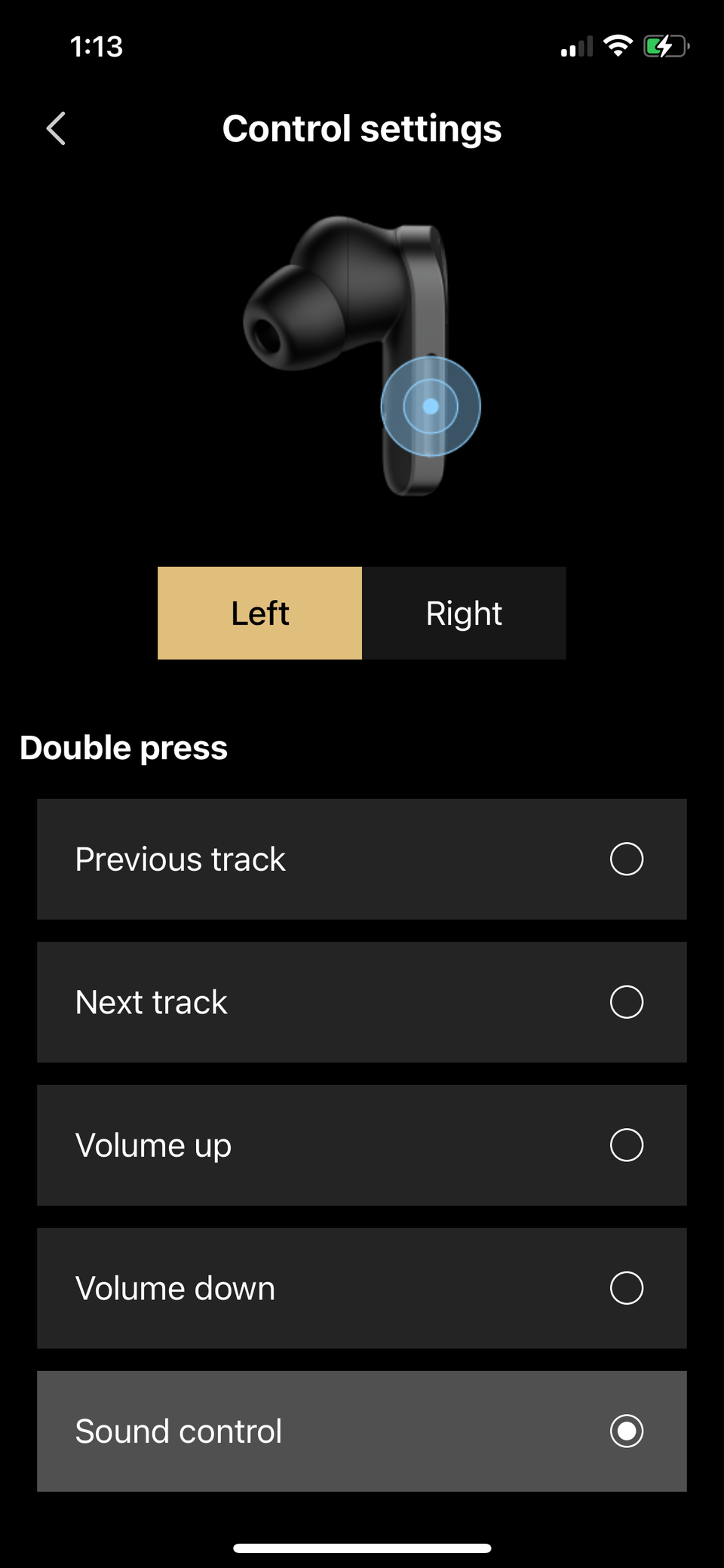Pick Volume up option
Image resolution: width=724 pixels, height=1568 pixels.
(x=362, y=1145)
